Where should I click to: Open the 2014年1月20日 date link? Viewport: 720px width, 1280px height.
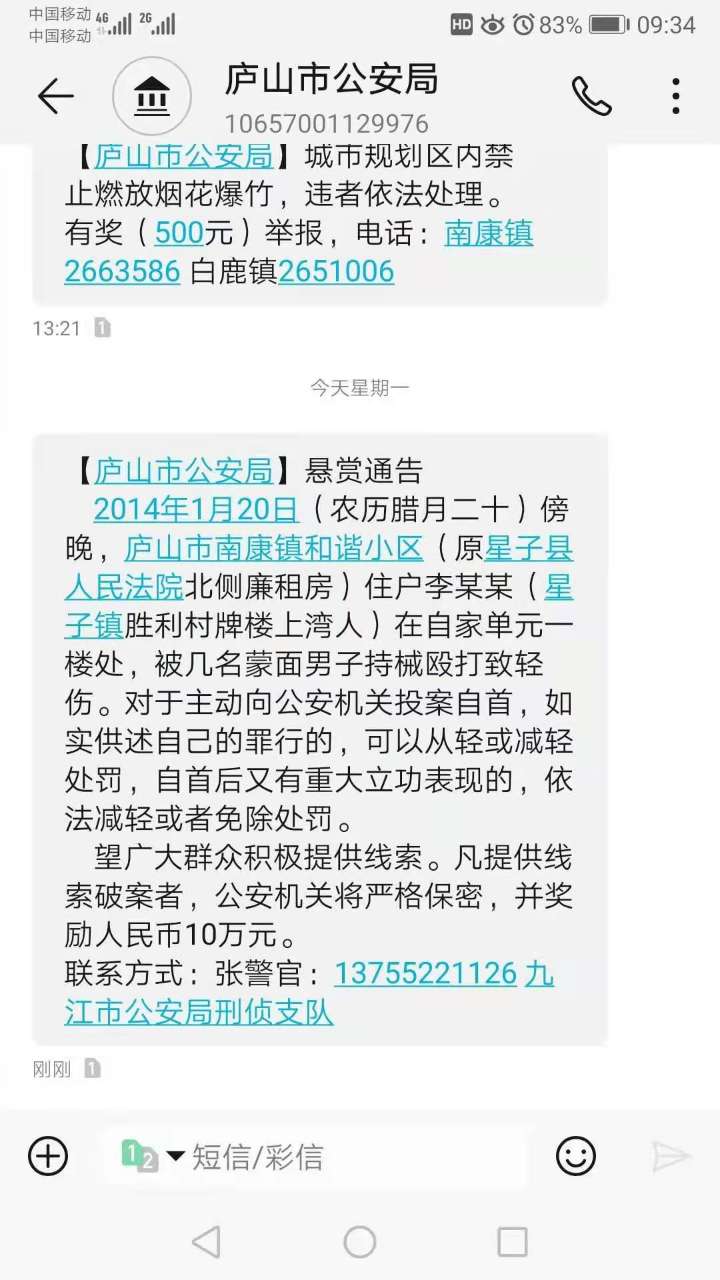click(x=196, y=509)
